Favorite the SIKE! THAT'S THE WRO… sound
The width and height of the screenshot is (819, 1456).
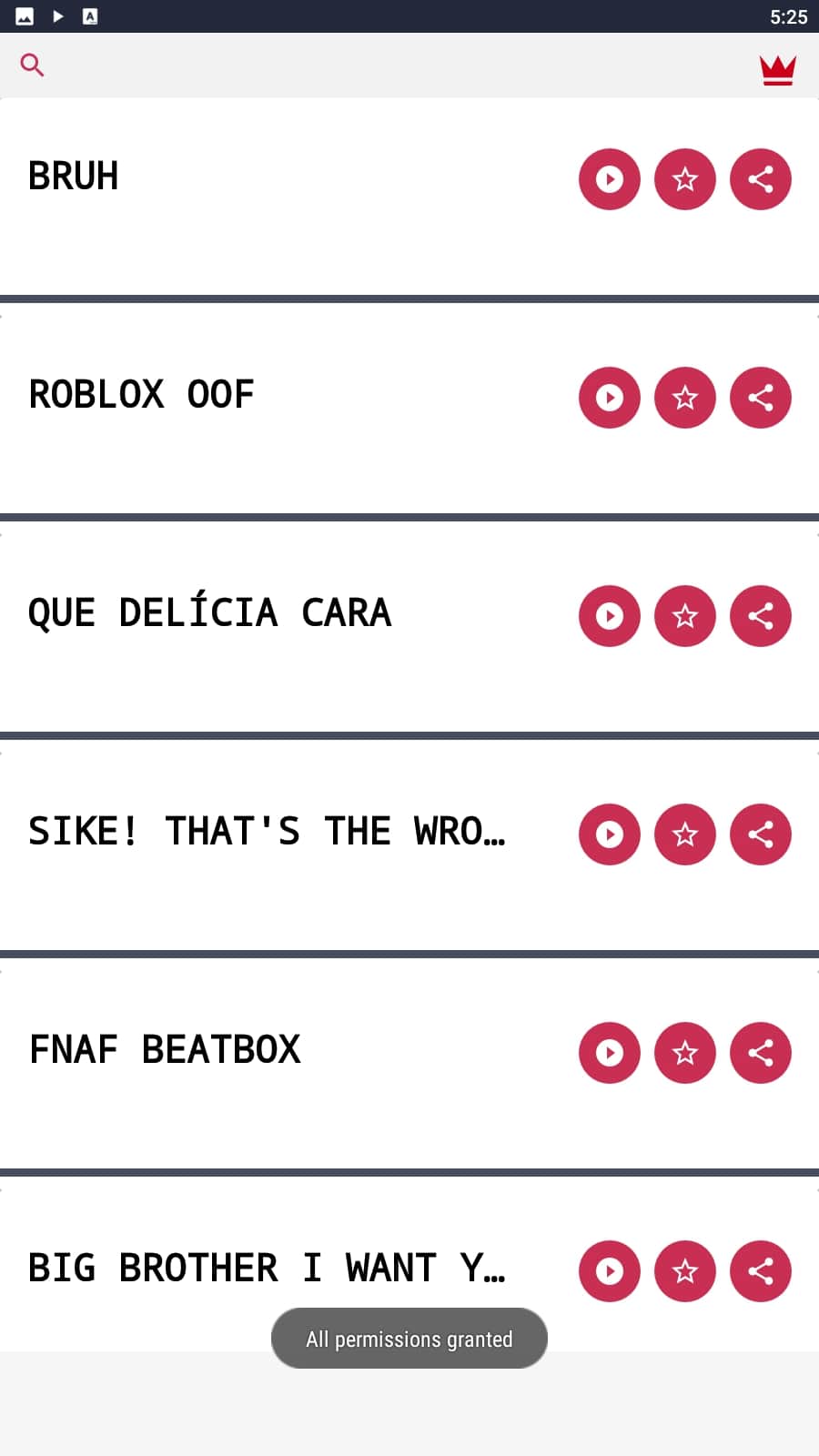[685, 834]
